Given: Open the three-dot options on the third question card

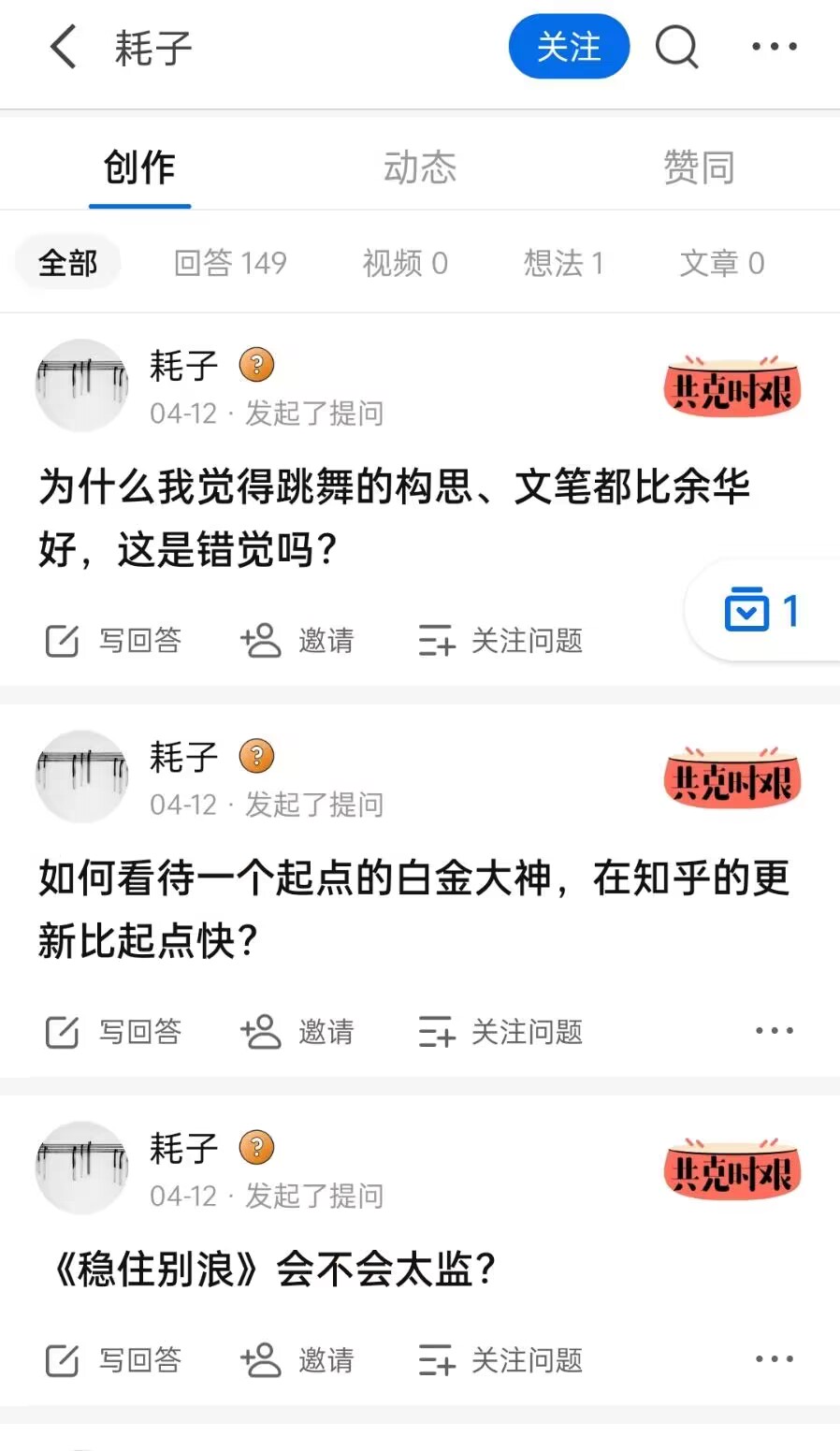Looking at the screenshot, I should (x=774, y=1358).
